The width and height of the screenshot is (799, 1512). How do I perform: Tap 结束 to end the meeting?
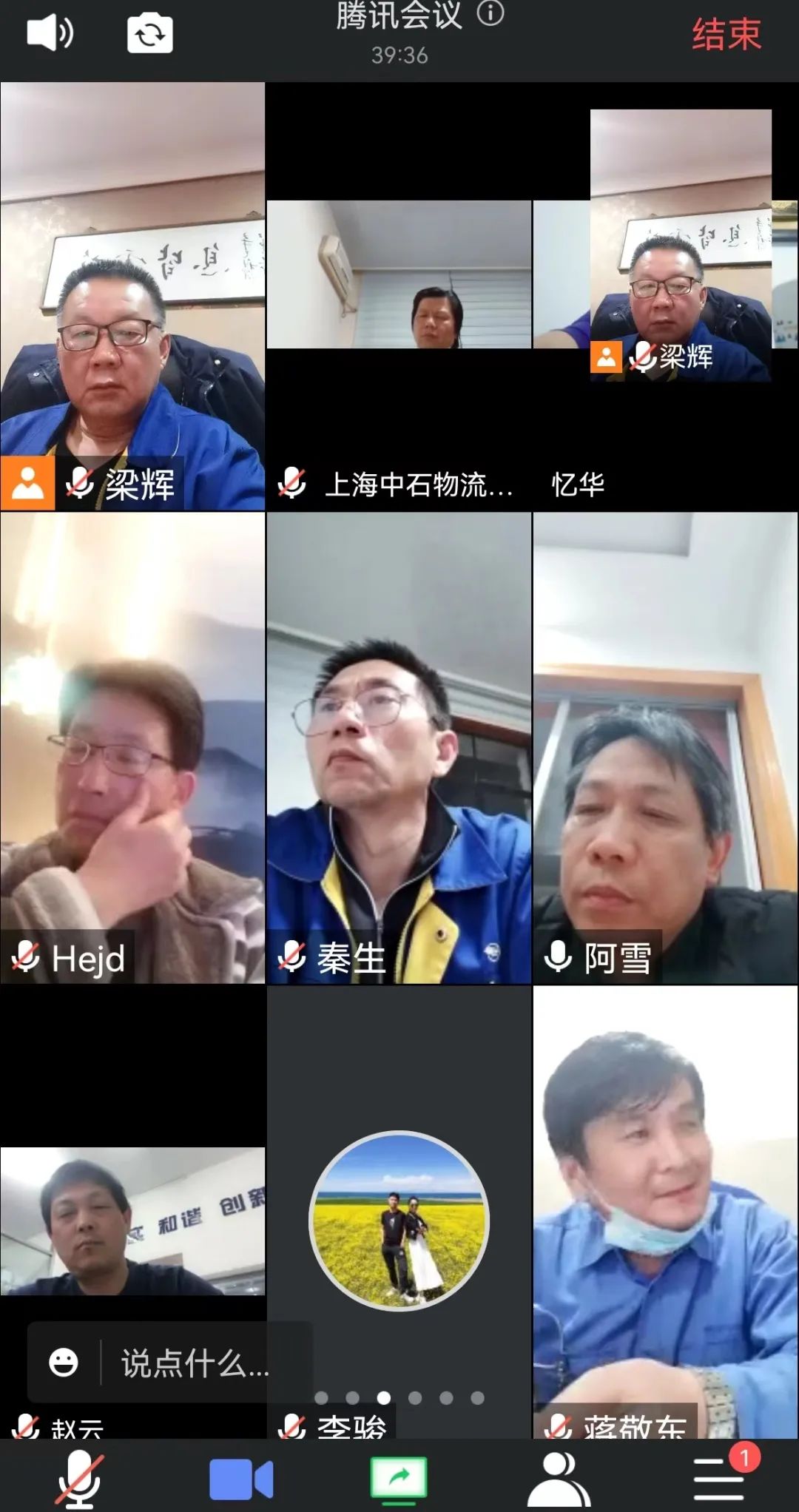[x=726, y=35]
